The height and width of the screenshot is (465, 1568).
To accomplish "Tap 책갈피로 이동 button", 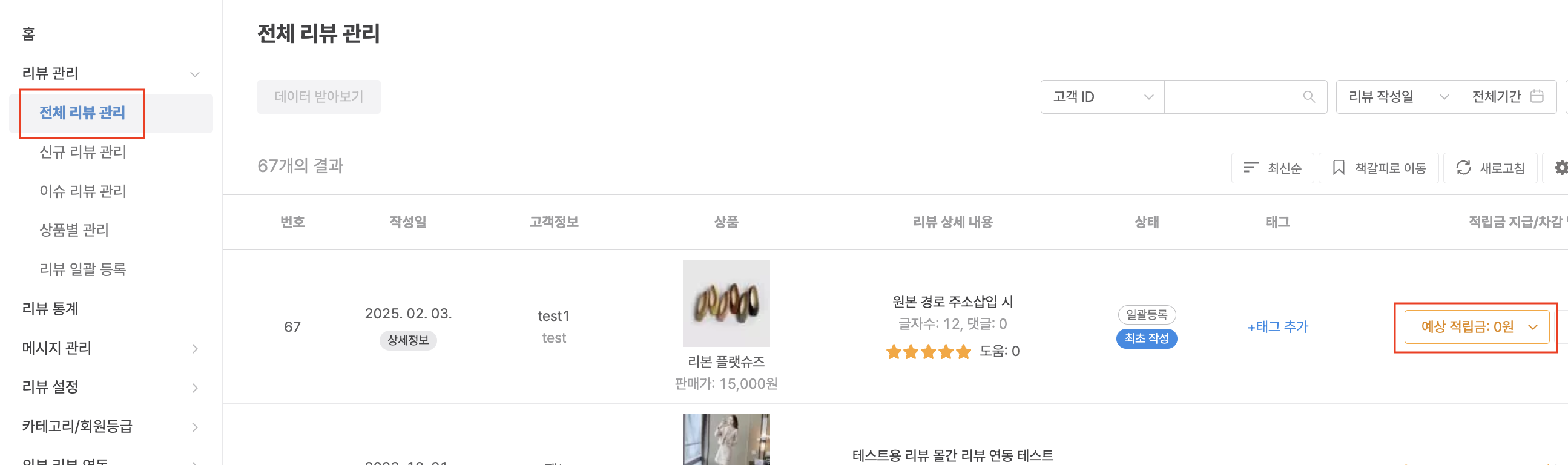I will (x=1378, y=168).
